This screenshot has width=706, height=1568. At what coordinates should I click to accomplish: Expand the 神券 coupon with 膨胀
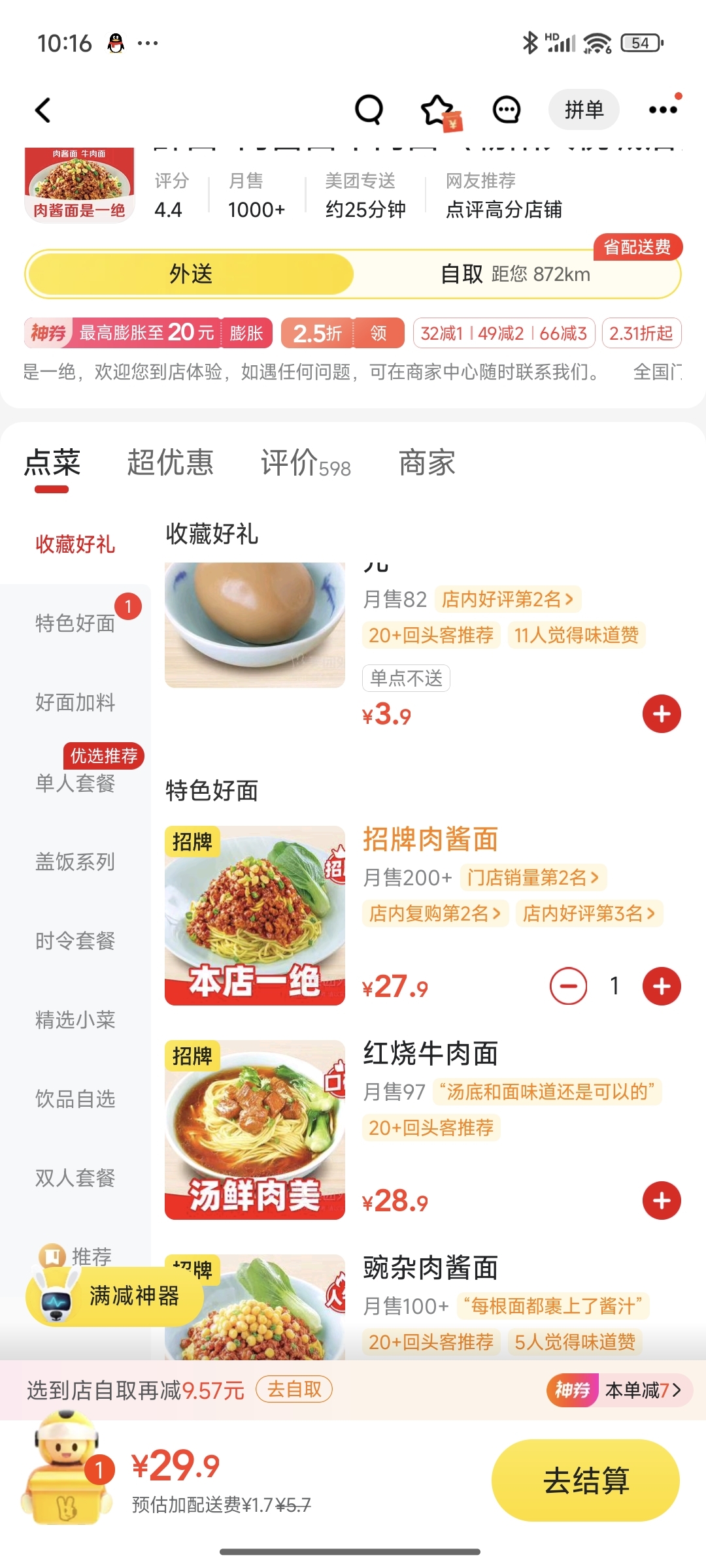pos(246,333)
